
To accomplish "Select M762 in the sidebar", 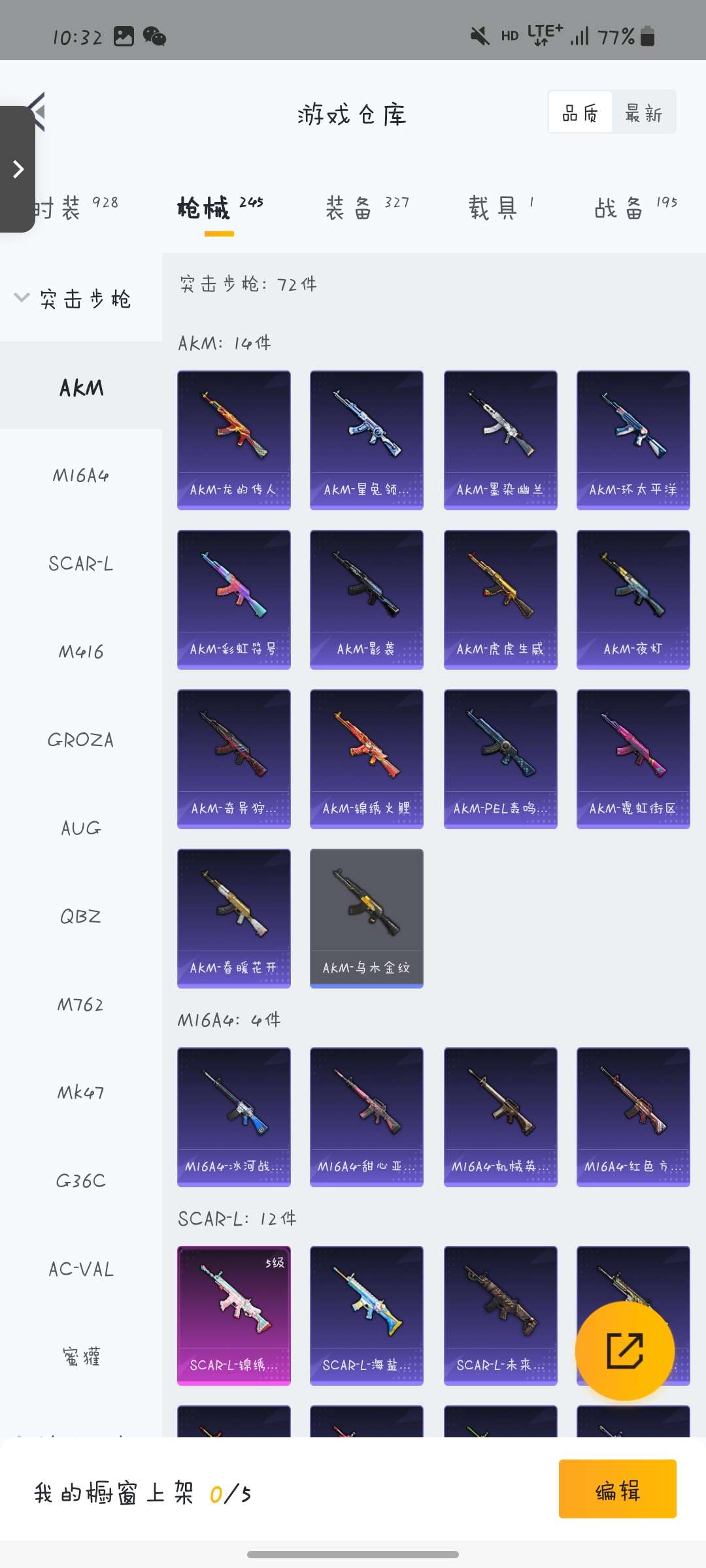I will [80, 1004].
